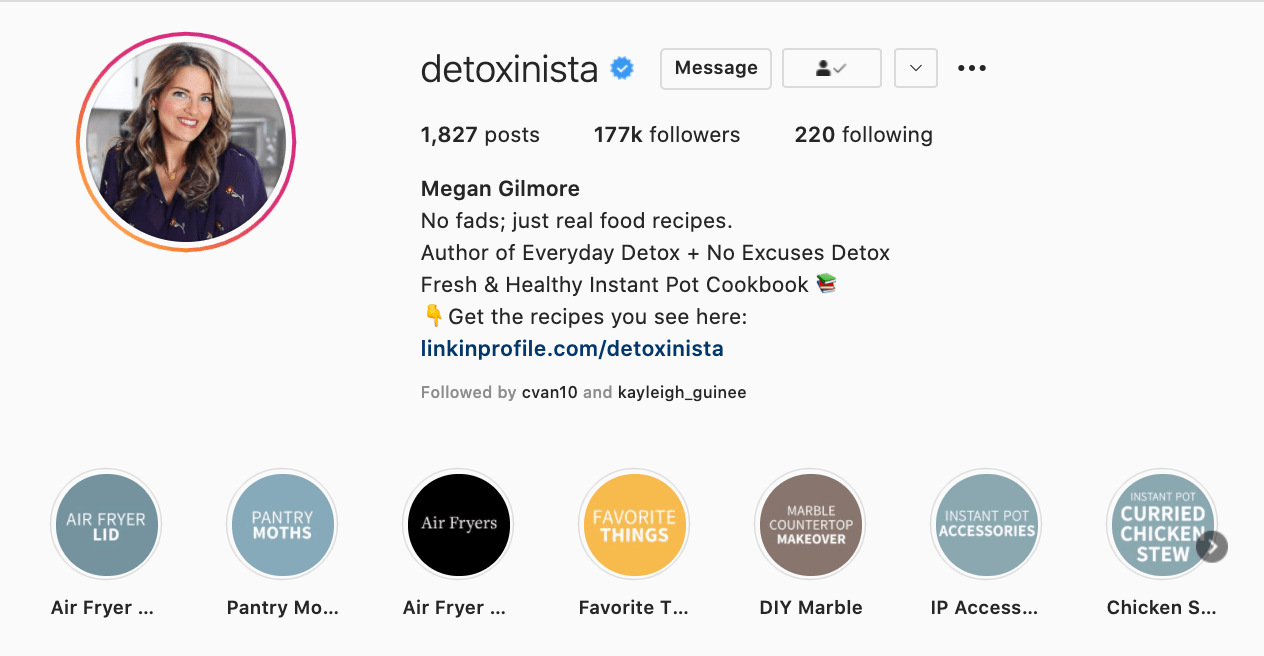Open the 177k followers list

coord(666,135)
